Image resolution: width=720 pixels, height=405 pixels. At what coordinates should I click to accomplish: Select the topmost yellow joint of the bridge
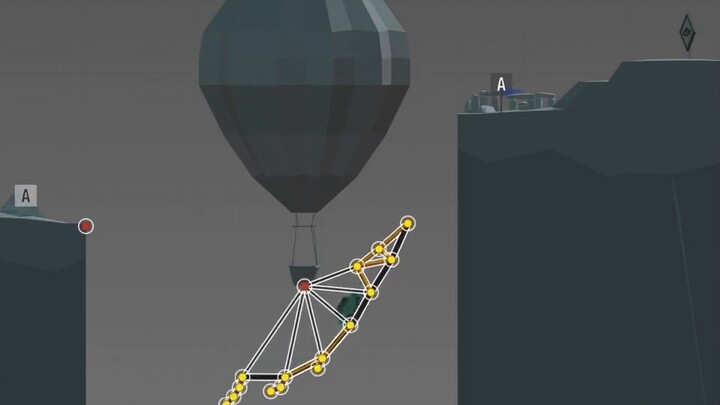point(407,223)
